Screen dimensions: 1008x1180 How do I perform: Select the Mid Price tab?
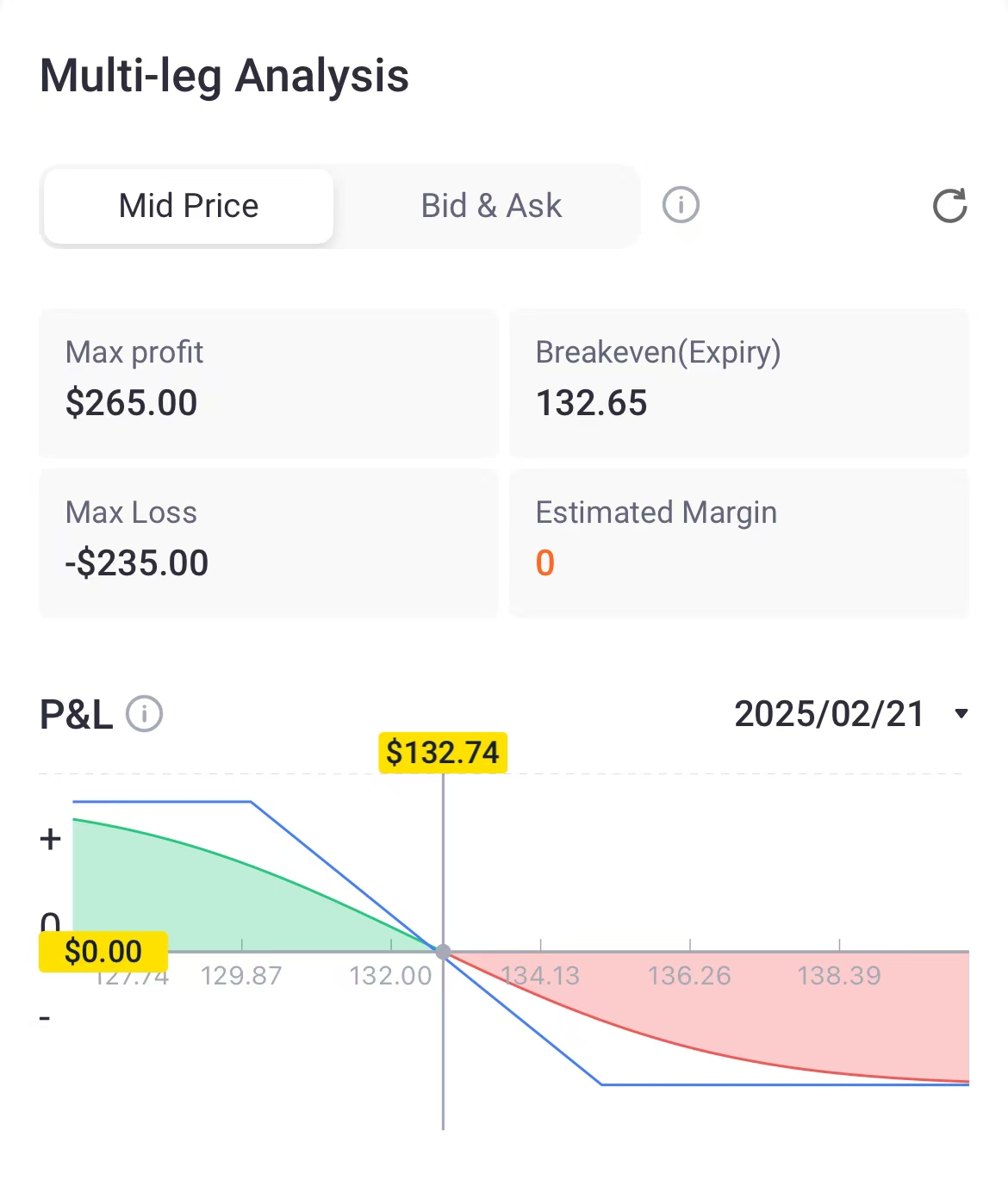[x=188, y=206]
